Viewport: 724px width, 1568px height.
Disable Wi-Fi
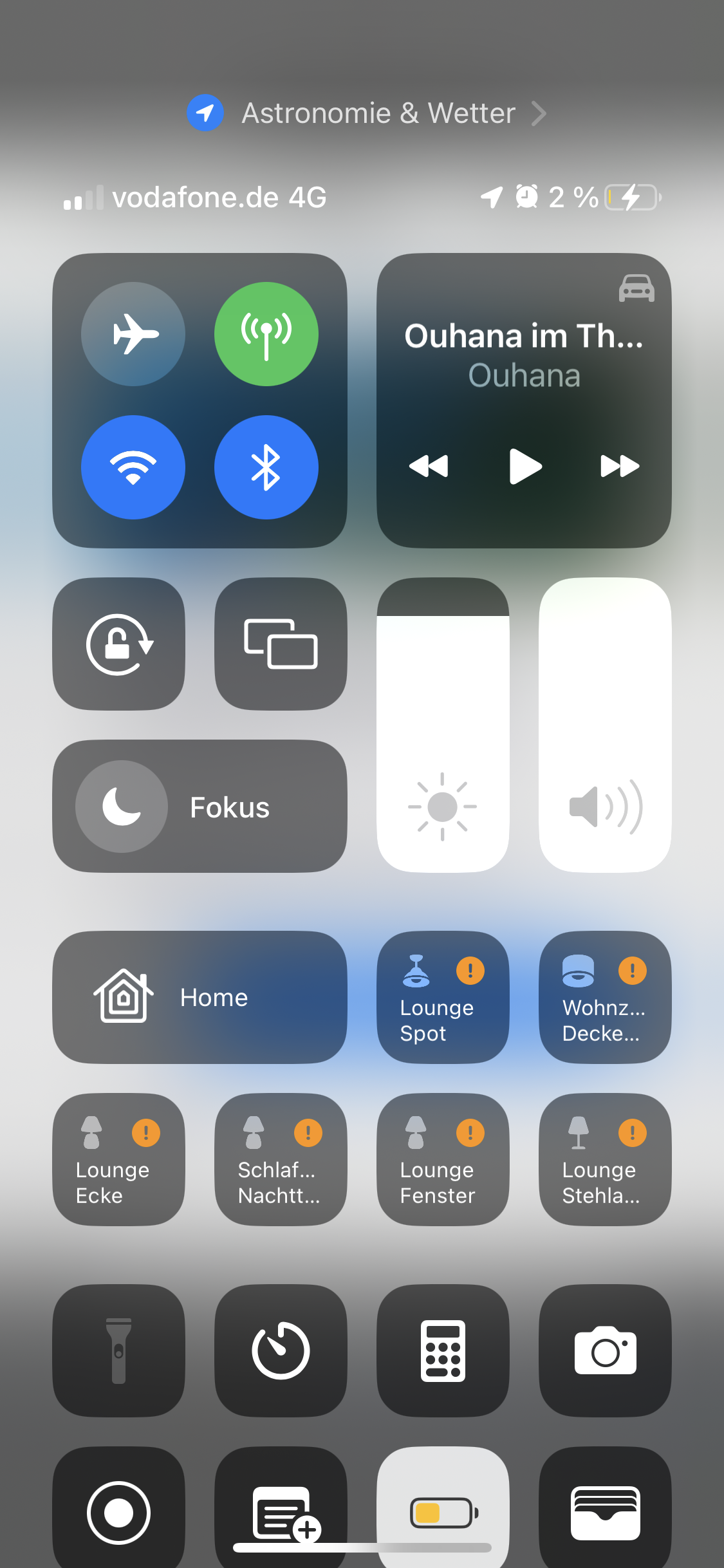click(x=133, y=467)
